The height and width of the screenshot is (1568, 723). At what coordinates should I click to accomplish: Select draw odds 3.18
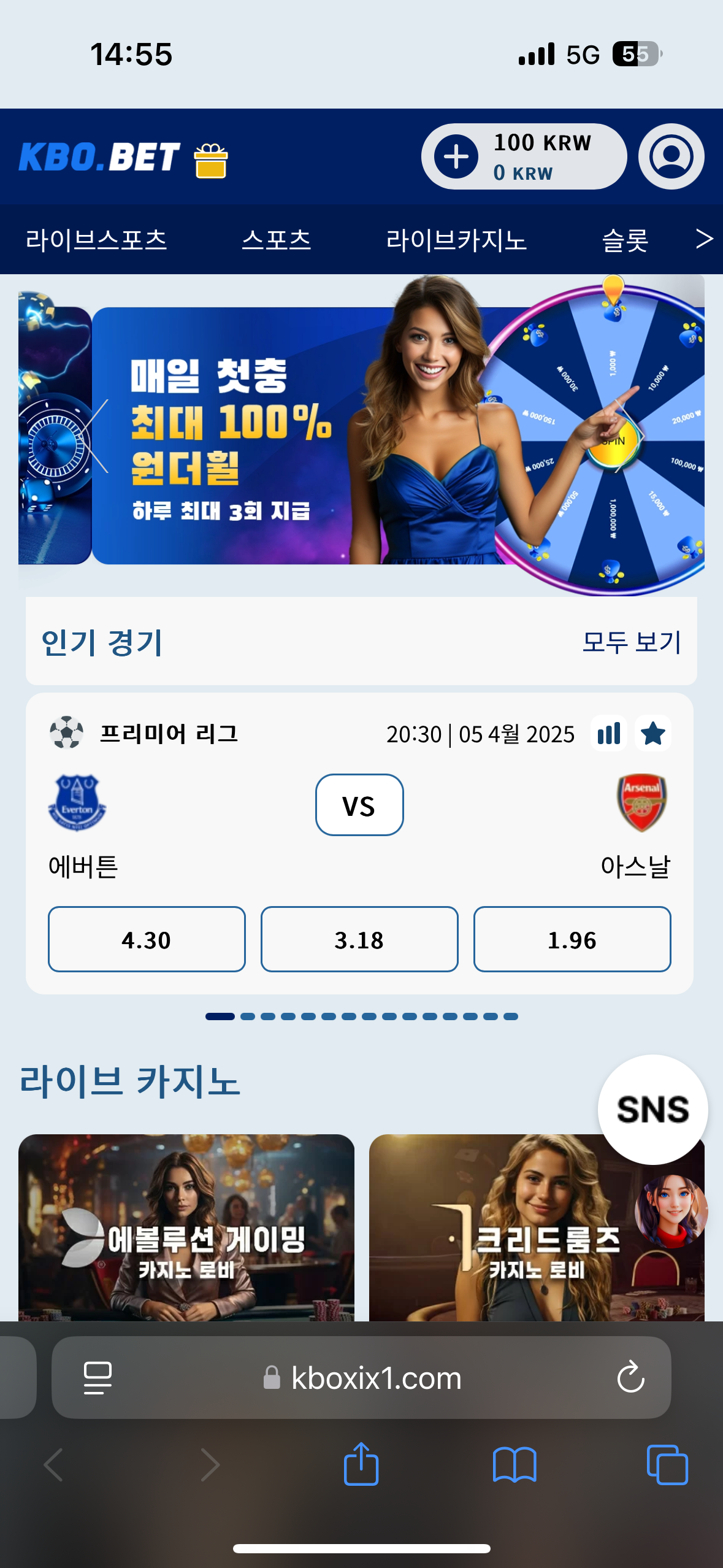coord(359,939)
